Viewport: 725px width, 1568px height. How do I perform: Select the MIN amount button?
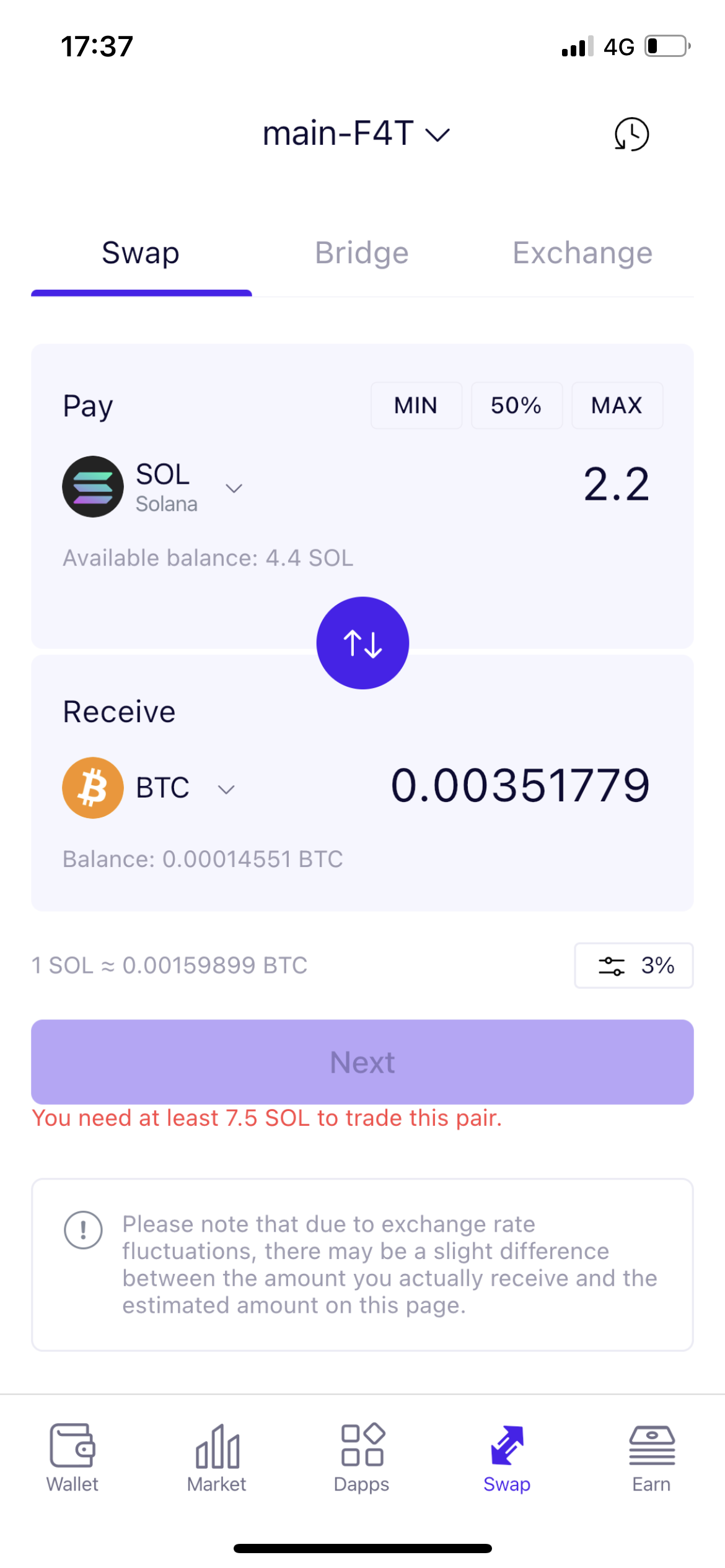[x=416, y=406]
